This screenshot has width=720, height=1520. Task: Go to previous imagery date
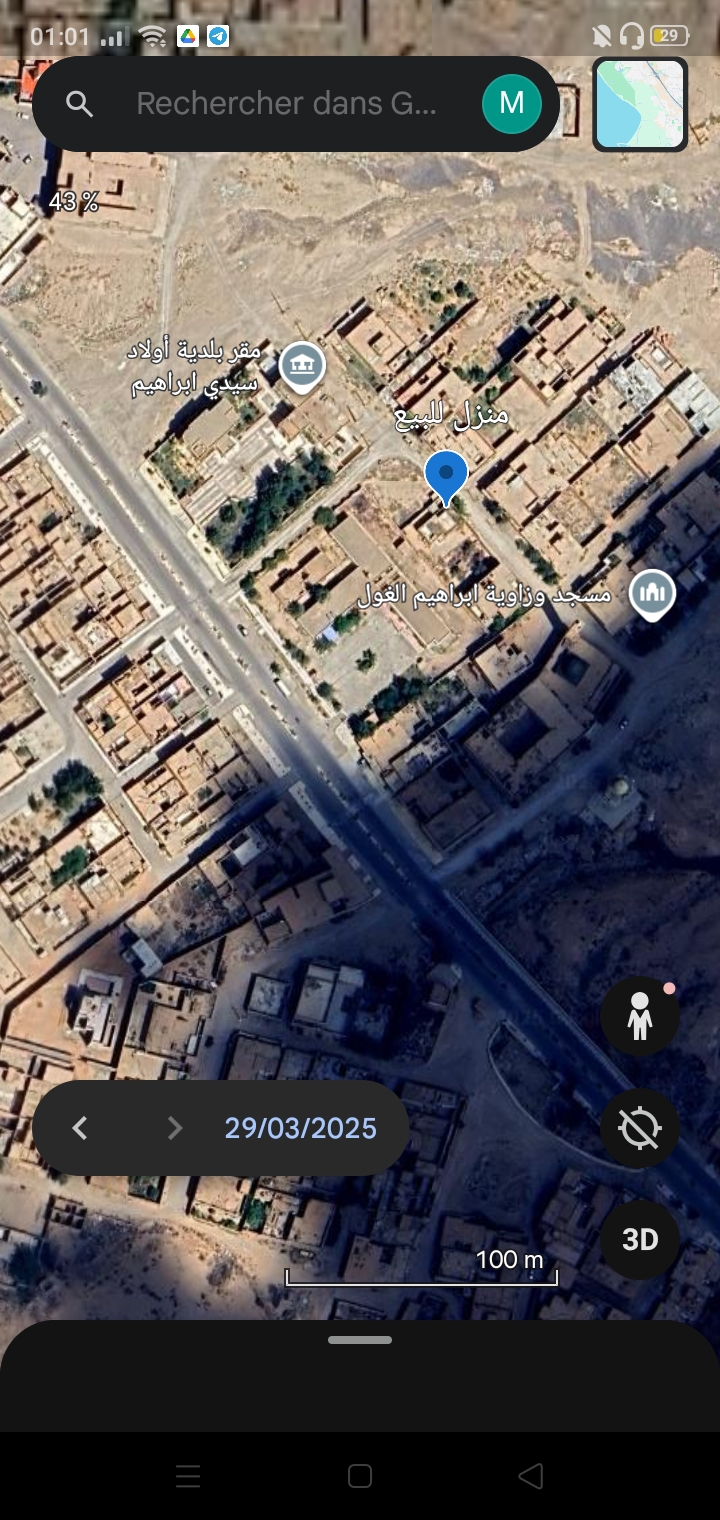[x=80, y=1128]
